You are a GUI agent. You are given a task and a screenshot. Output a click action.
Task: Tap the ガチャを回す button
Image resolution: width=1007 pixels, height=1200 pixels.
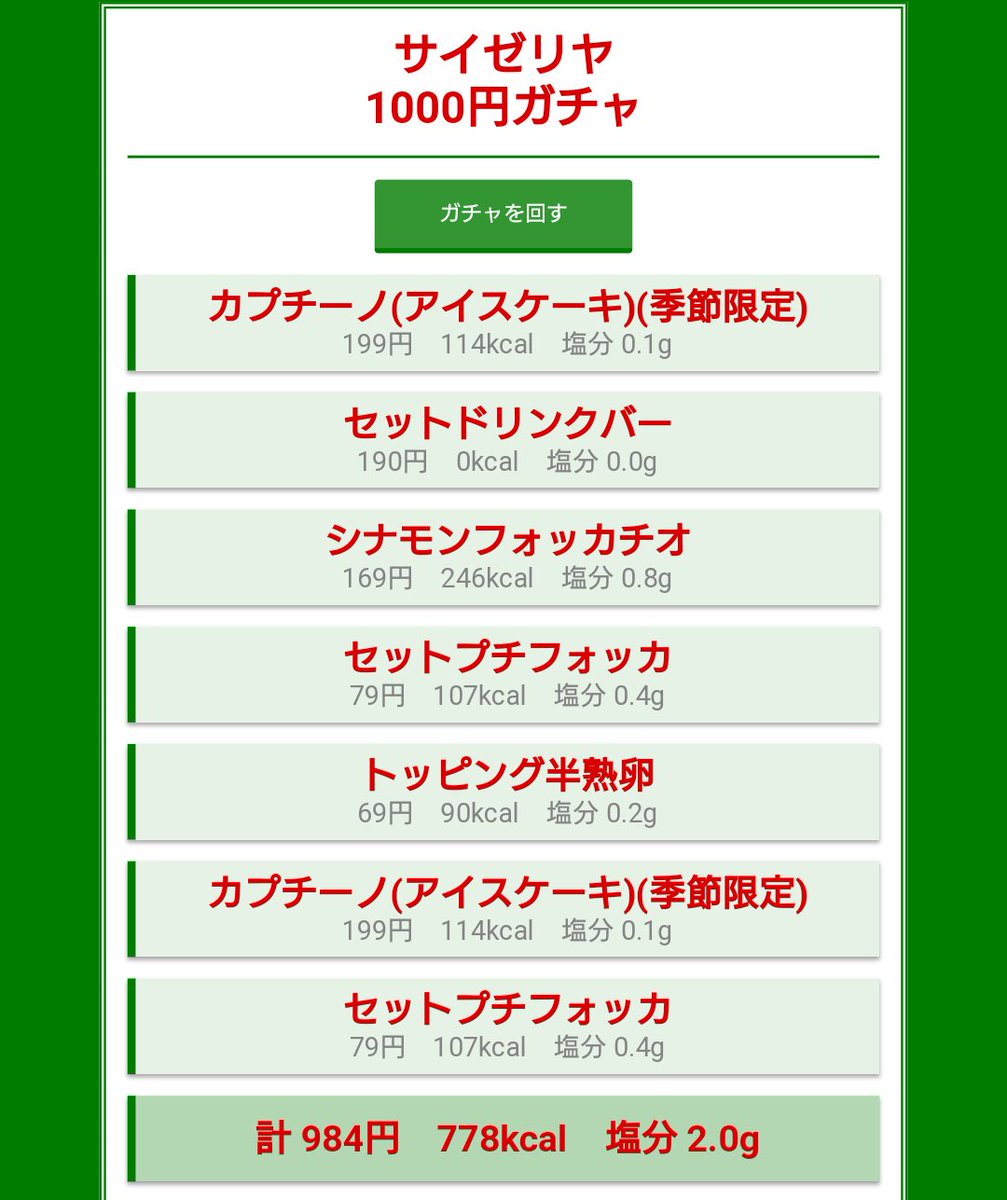[503, 214]
